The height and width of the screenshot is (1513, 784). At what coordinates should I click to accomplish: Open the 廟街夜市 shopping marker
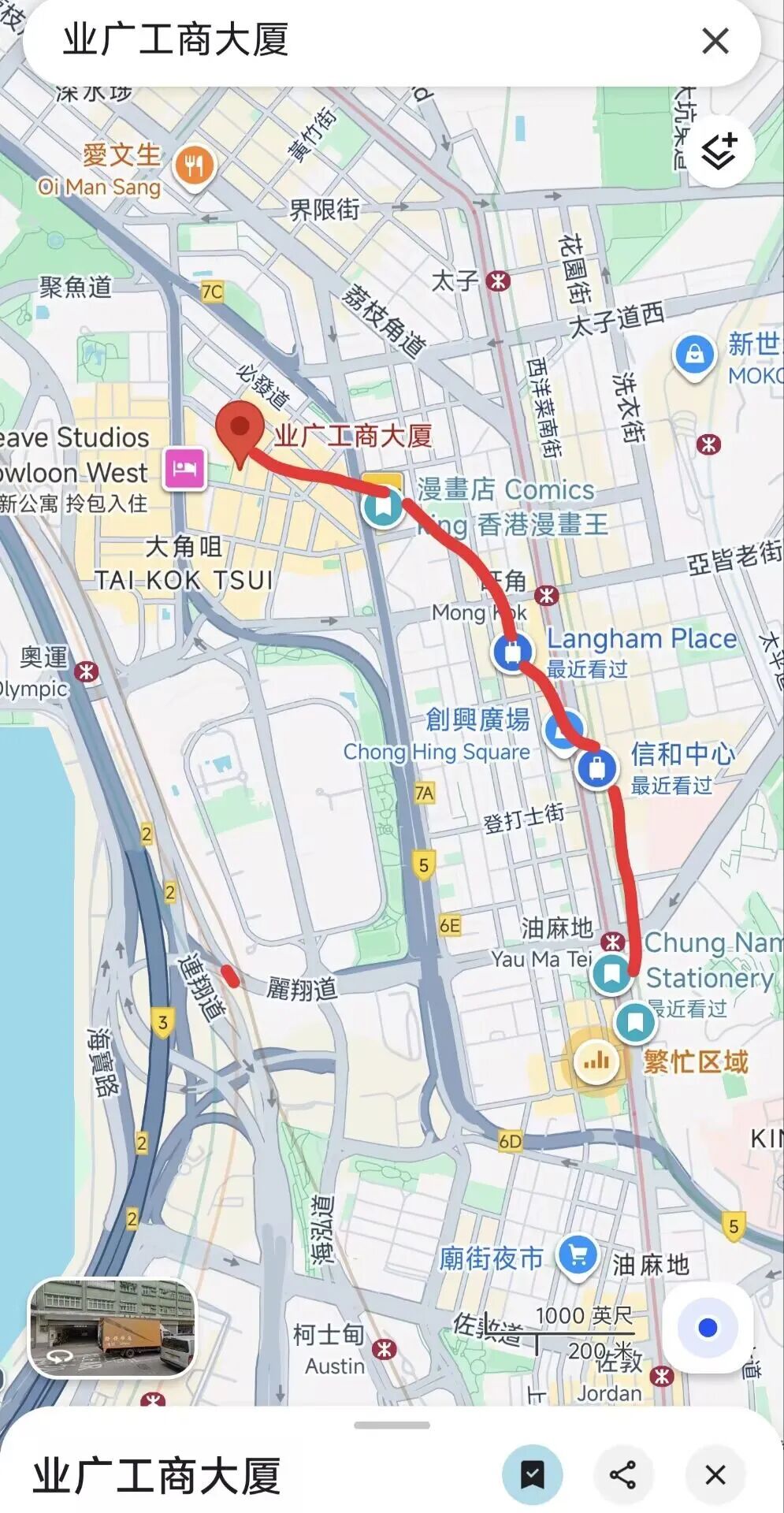coord(578,1255)
